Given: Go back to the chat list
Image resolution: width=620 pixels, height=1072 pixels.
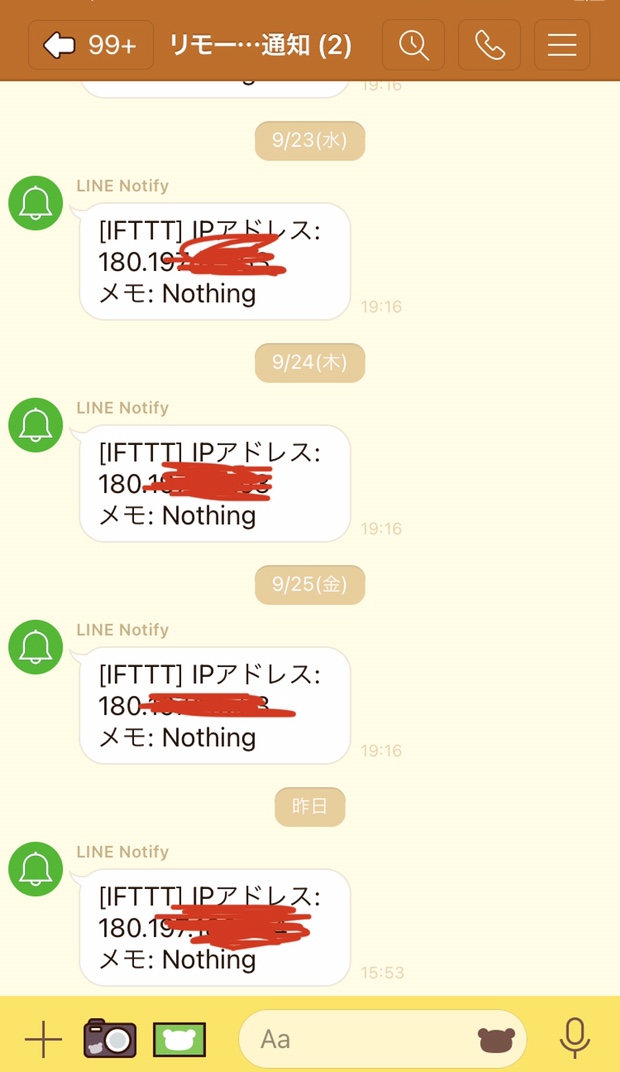Looking at the screenshot, I should point(90,45).
